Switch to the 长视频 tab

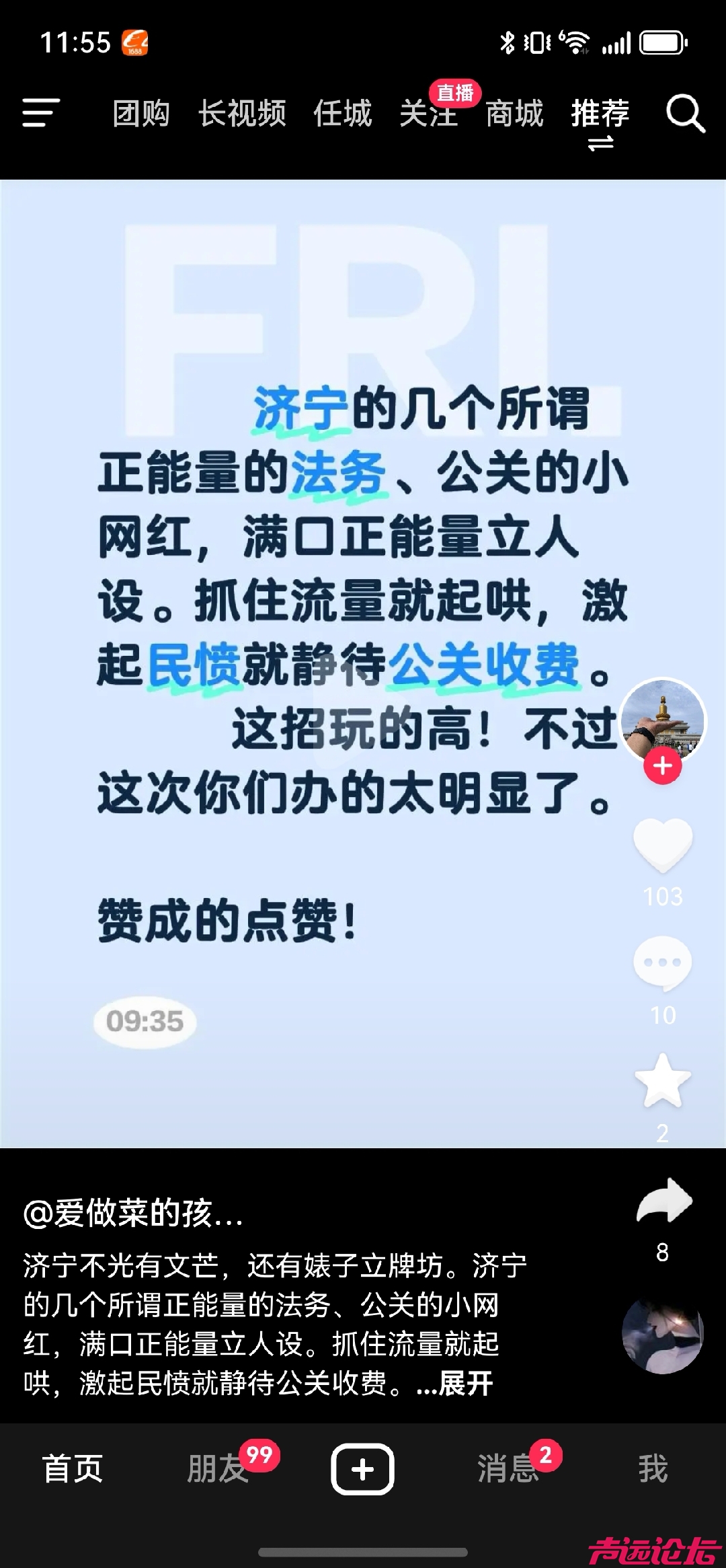click(x=242, y=112)
